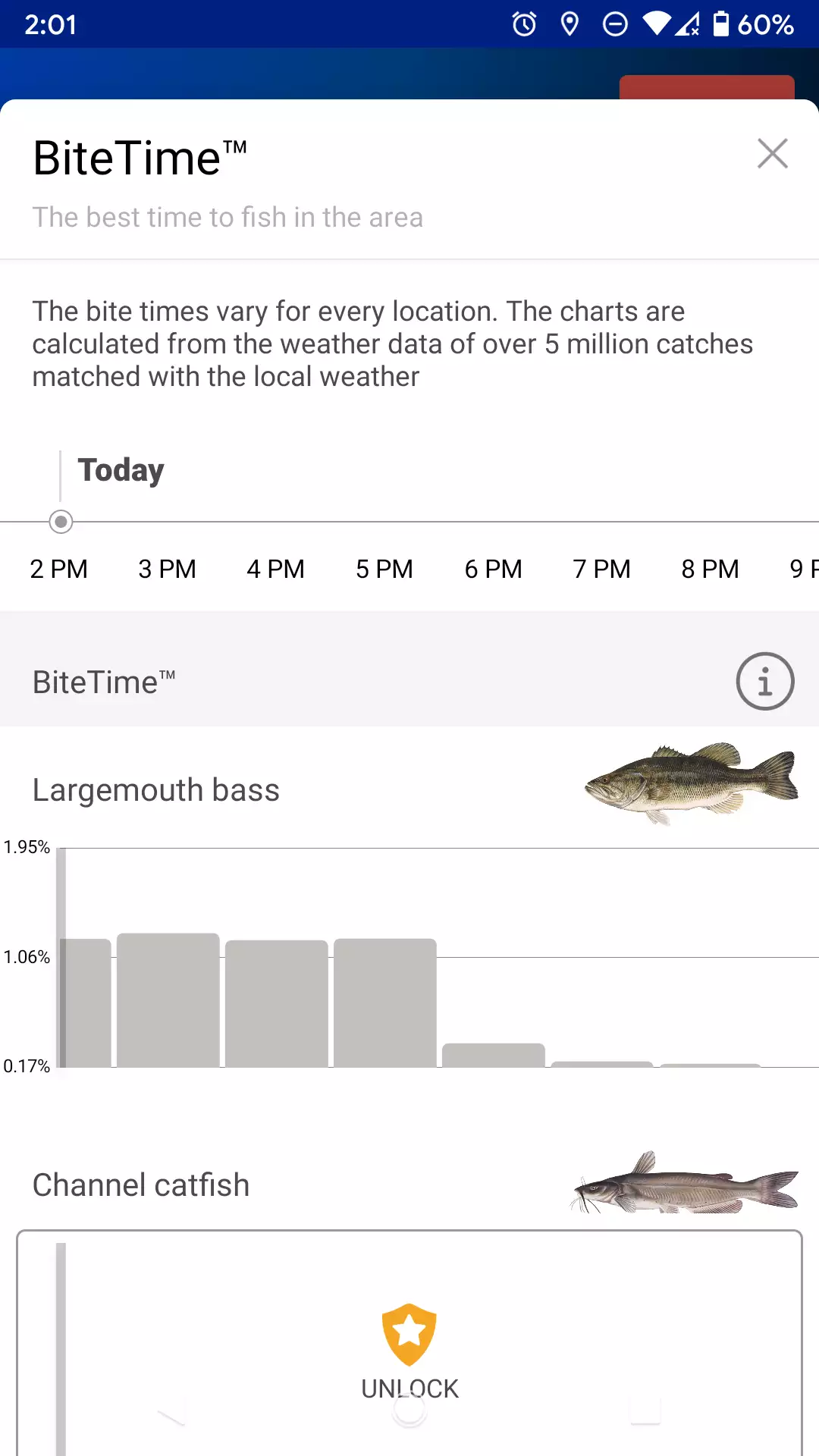The image size is (819, 1456).
Task: Select 7 PM on the timeline
Action: point(601,569)
